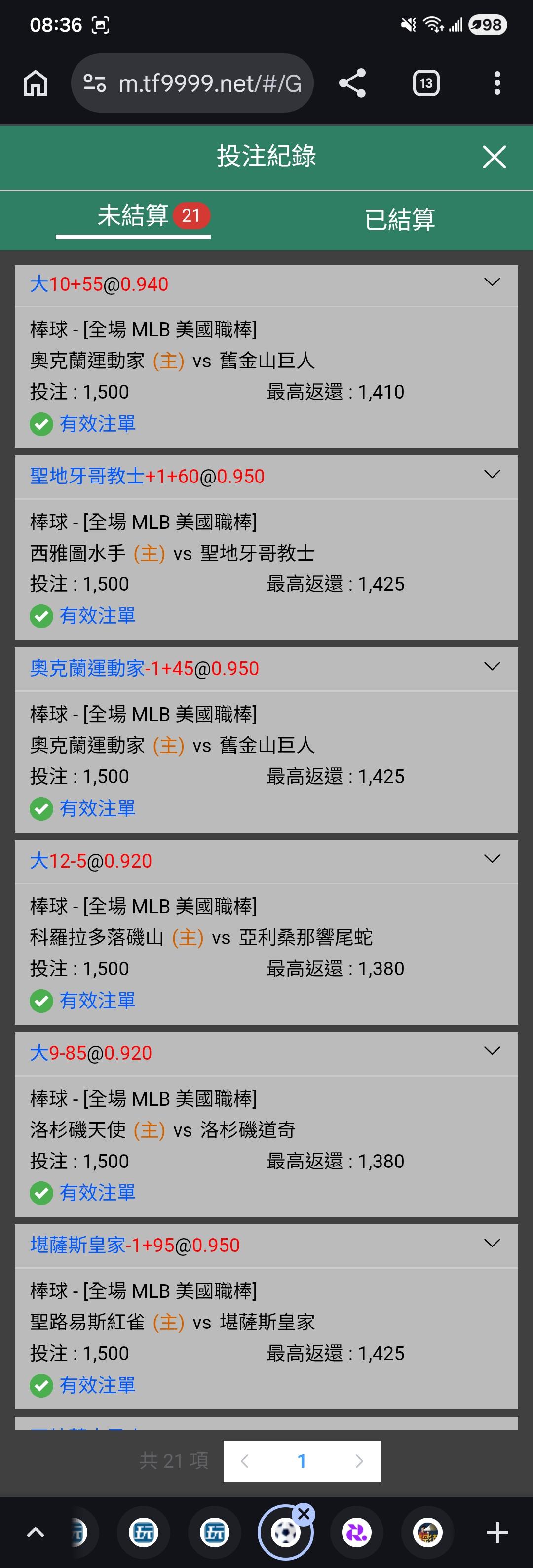Viewport: 533px width, 1568px height.
Task: Expand the 聖地牙哥教士+1+60 bet details
Action: pyautogui.click(x=492, y=474)
